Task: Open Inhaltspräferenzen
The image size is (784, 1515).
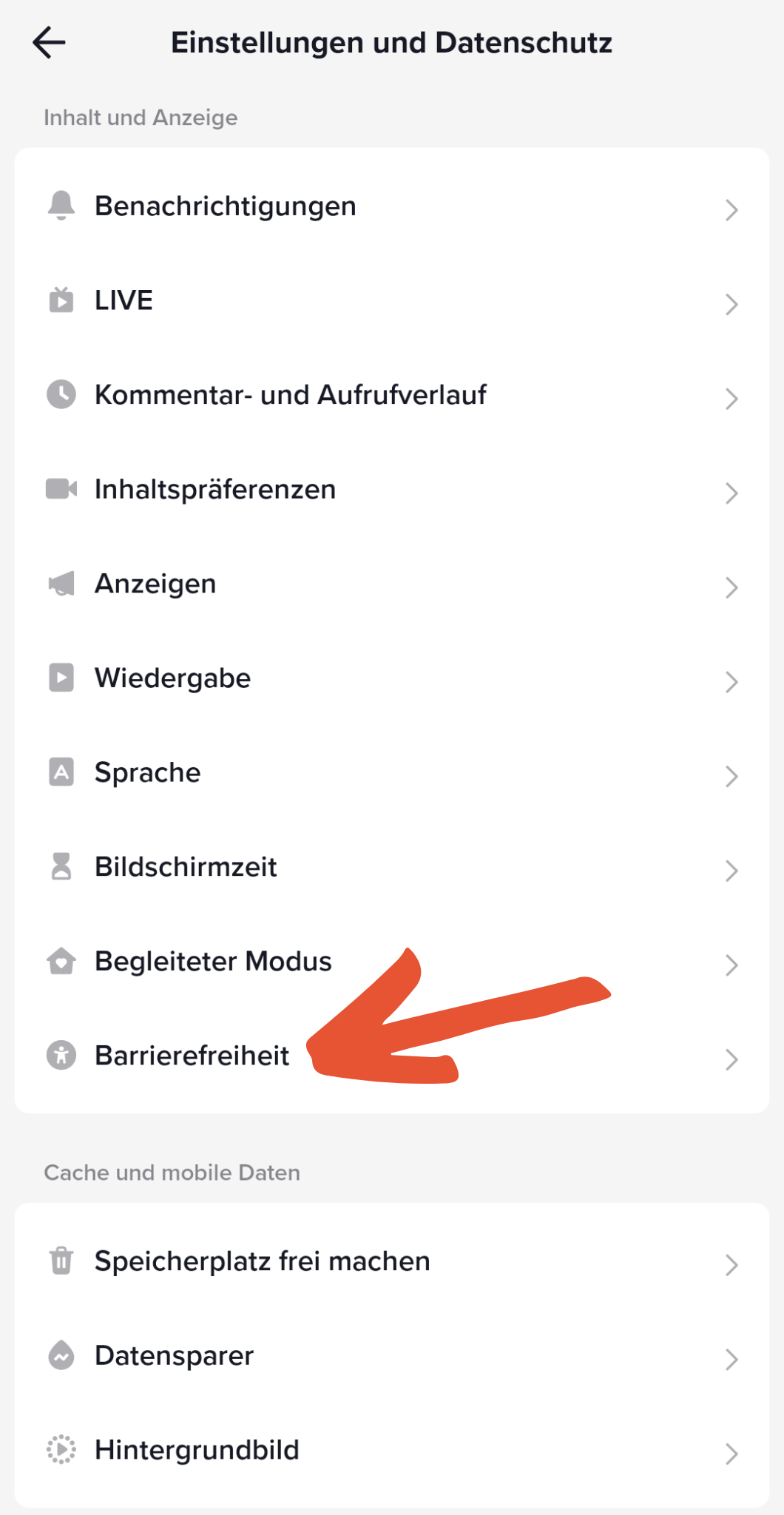Action: tap(392, 490)
